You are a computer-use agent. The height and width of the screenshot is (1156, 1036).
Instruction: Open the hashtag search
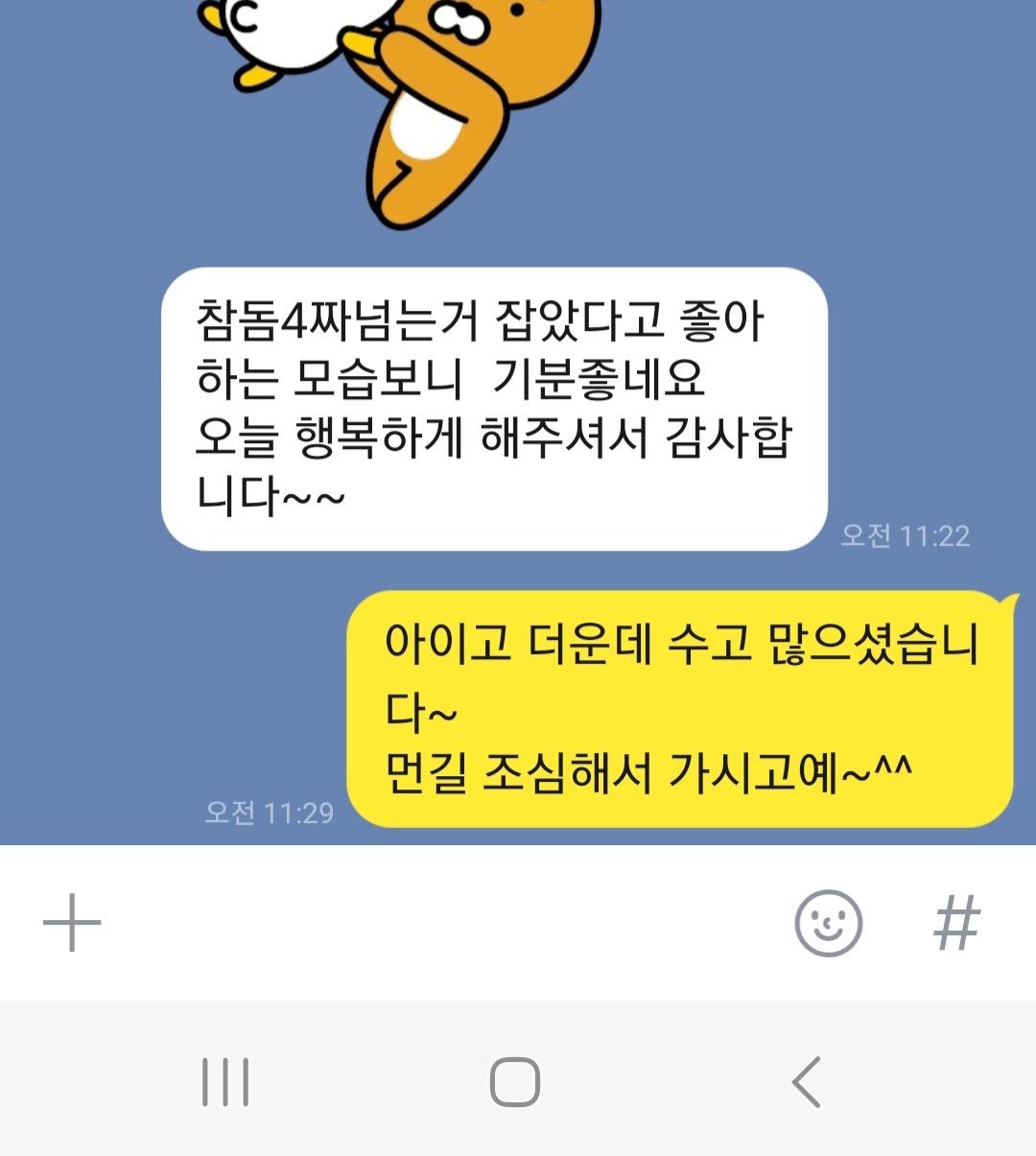[956, 923]
